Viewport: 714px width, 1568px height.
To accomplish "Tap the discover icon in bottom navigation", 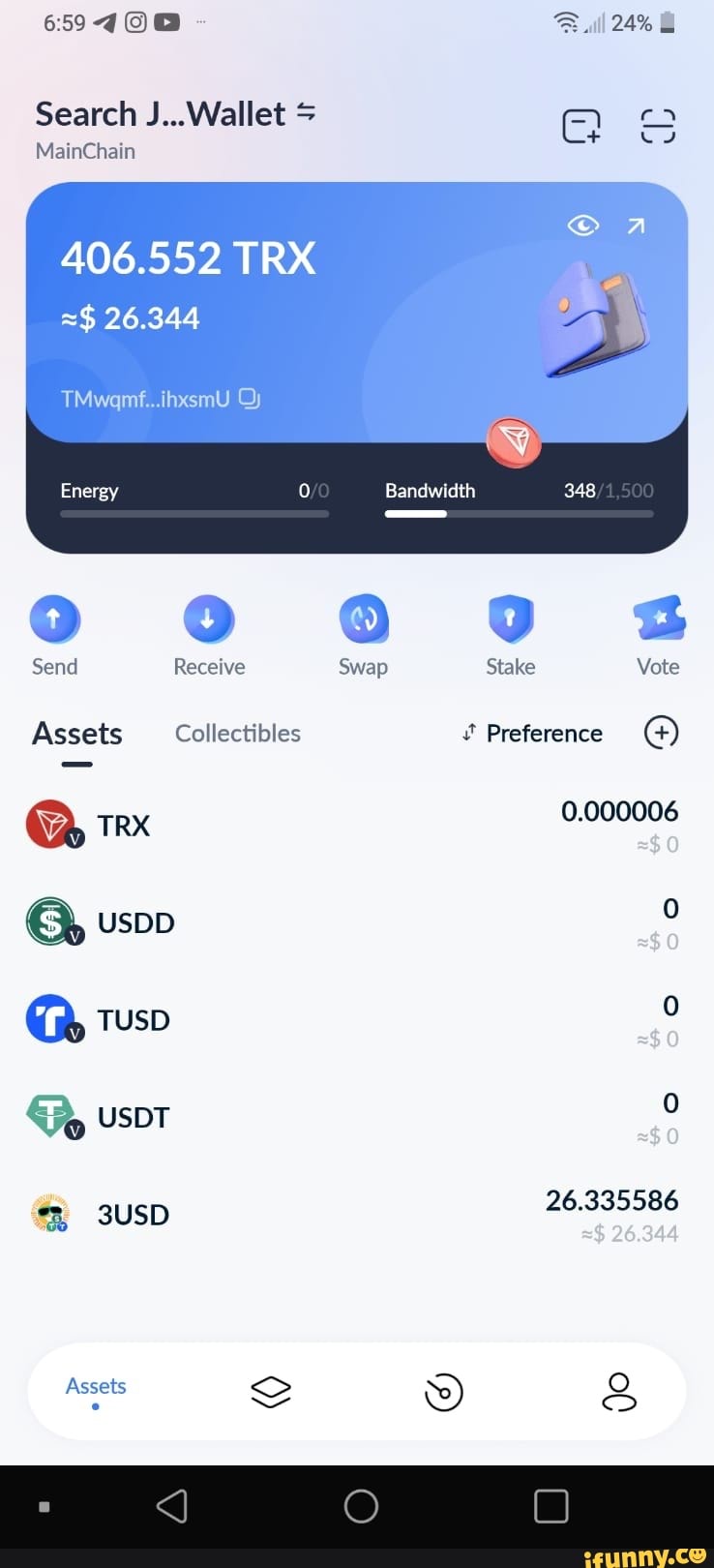I will pyautogui.click(x=444, y=1392).
